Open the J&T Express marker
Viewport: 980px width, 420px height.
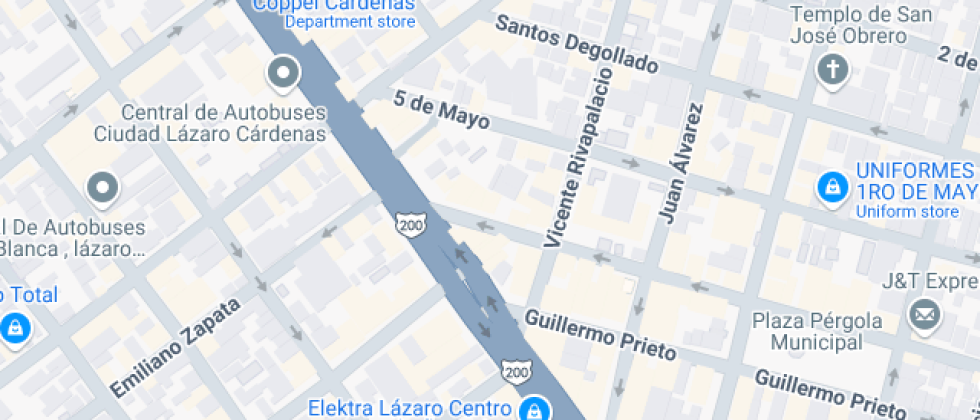(x=923, y=316)
